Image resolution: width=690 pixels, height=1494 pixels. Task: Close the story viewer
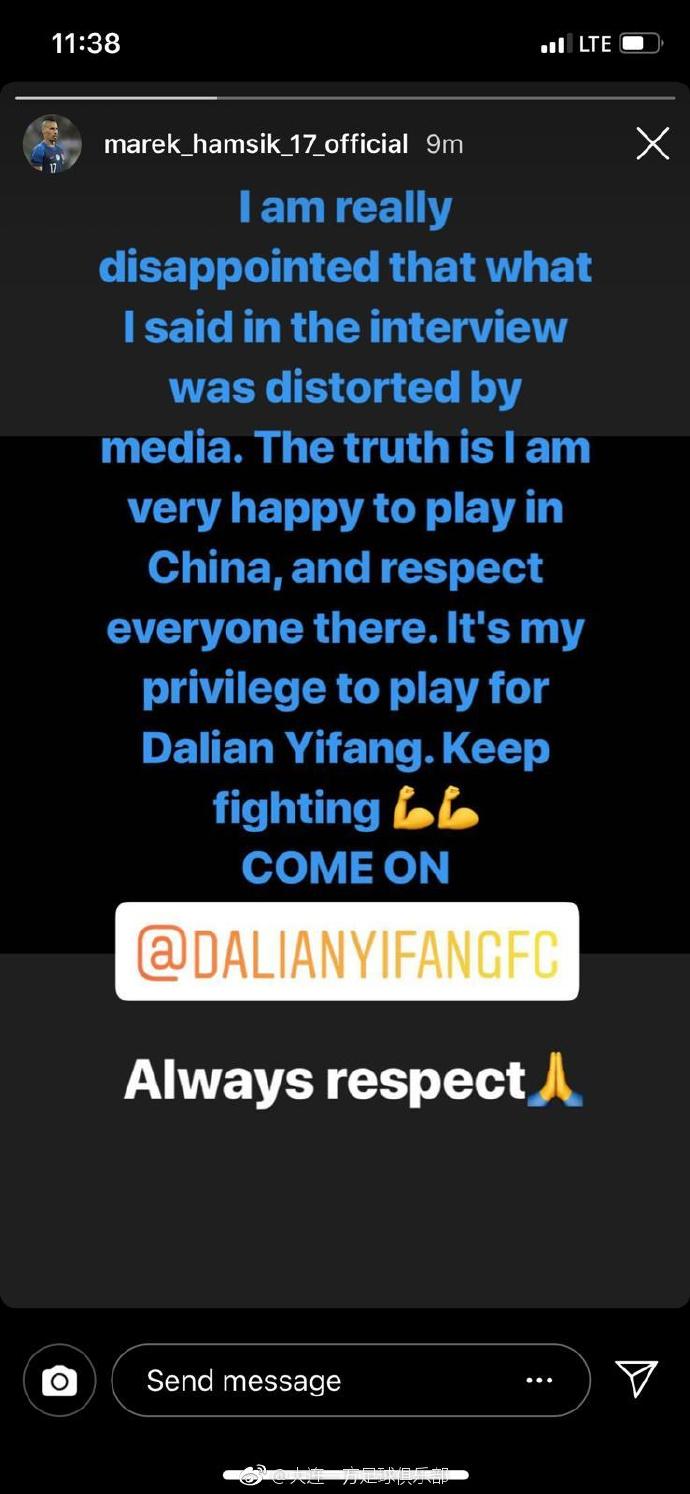pos(652,144)
